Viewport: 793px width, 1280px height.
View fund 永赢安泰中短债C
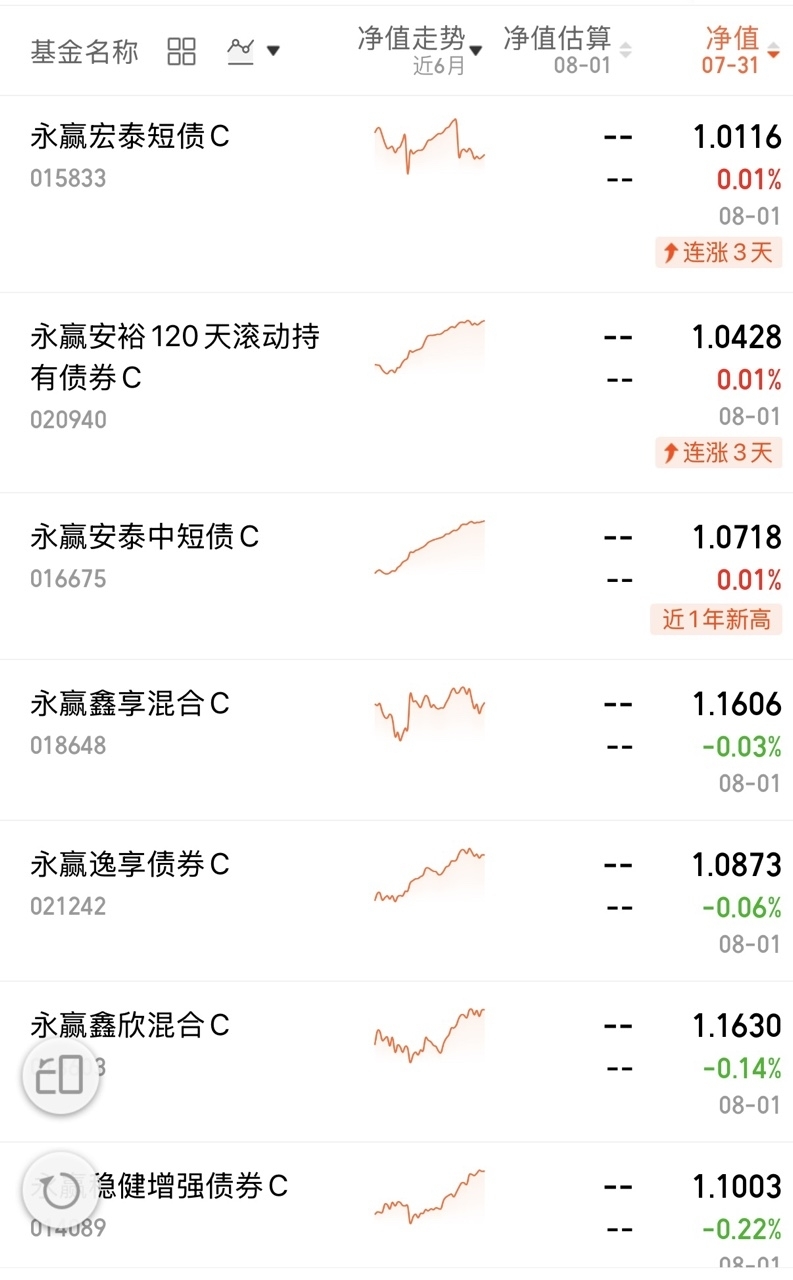396,576
